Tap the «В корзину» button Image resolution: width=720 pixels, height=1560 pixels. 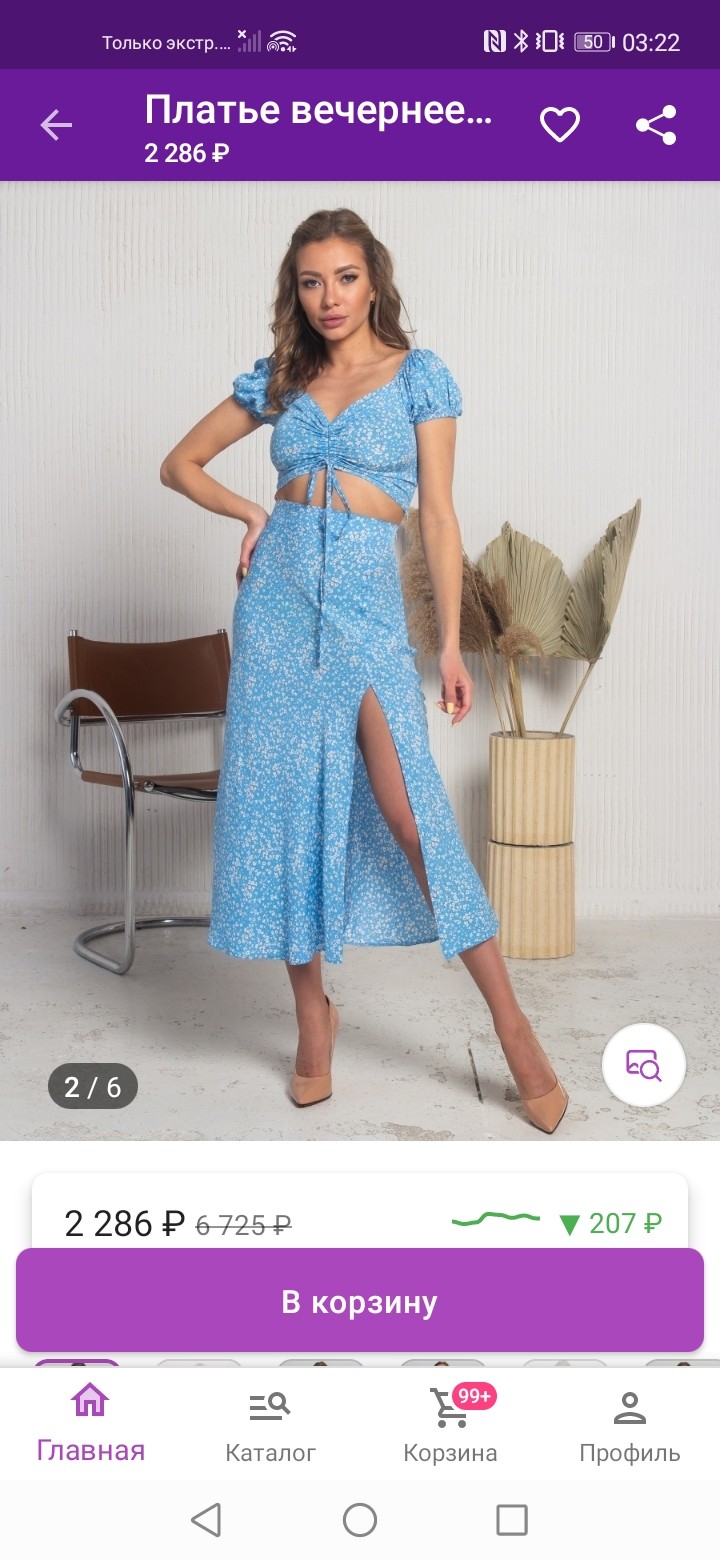click(360, 1302)
